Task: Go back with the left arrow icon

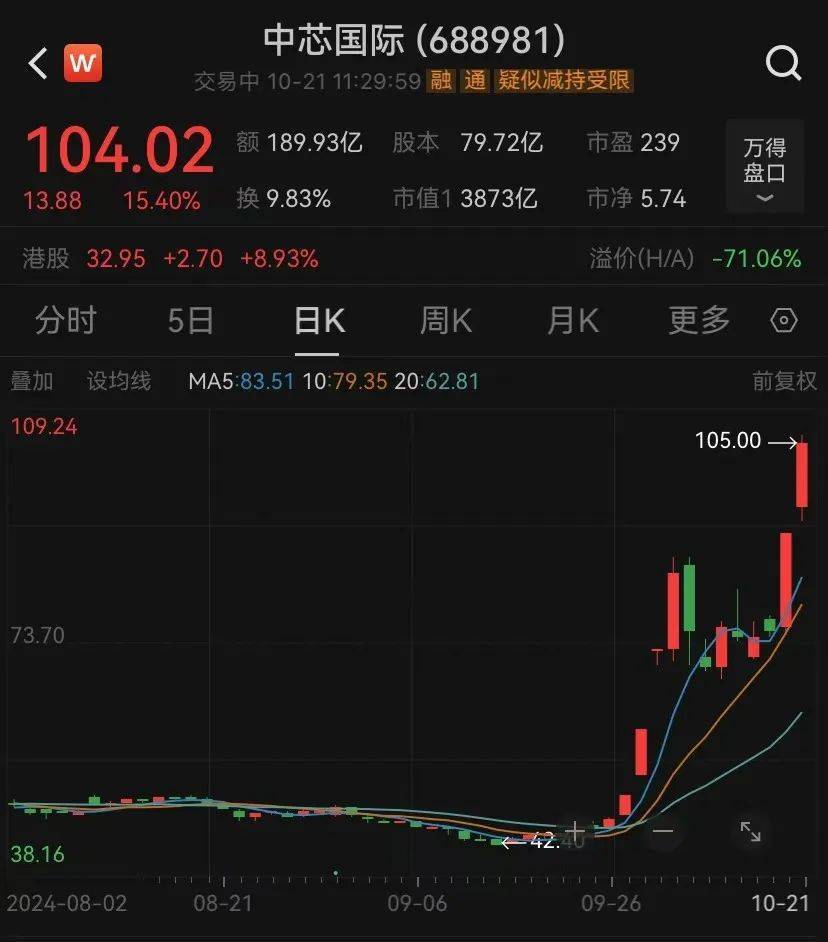Action: pyautogui.click(x=36, y=63)
